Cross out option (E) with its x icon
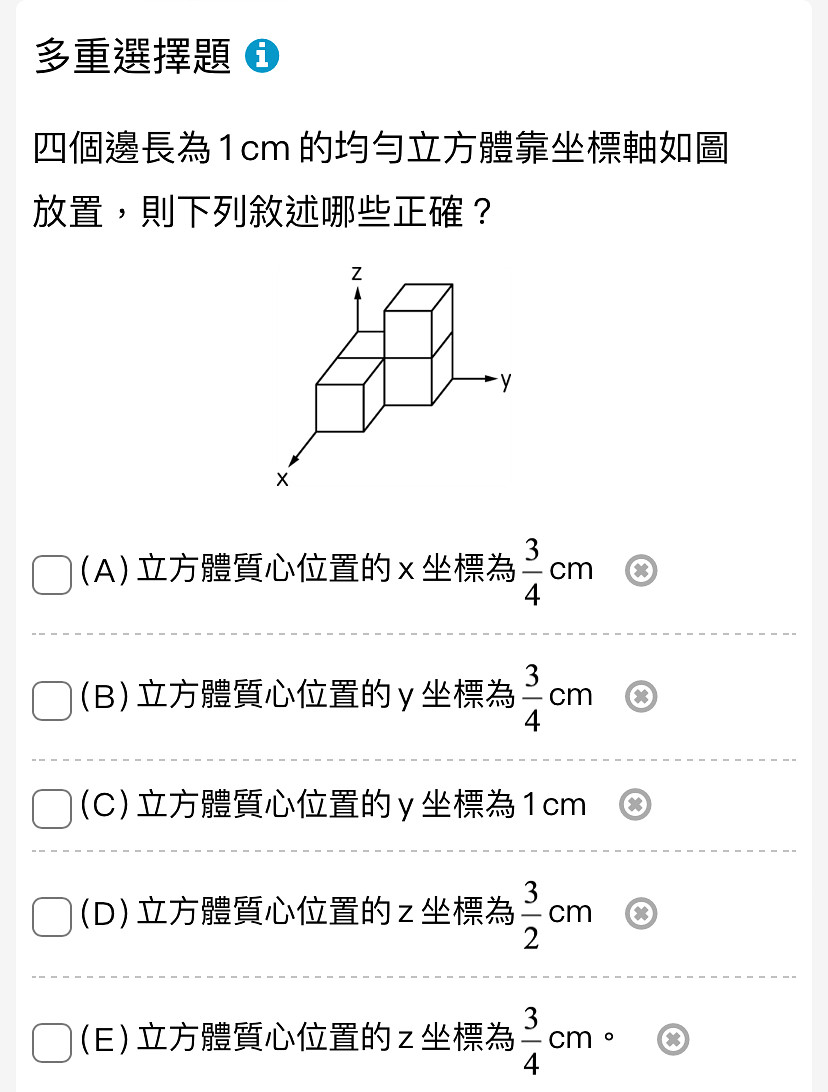Screen dimensions: 828x1092 pos(673,1040)
